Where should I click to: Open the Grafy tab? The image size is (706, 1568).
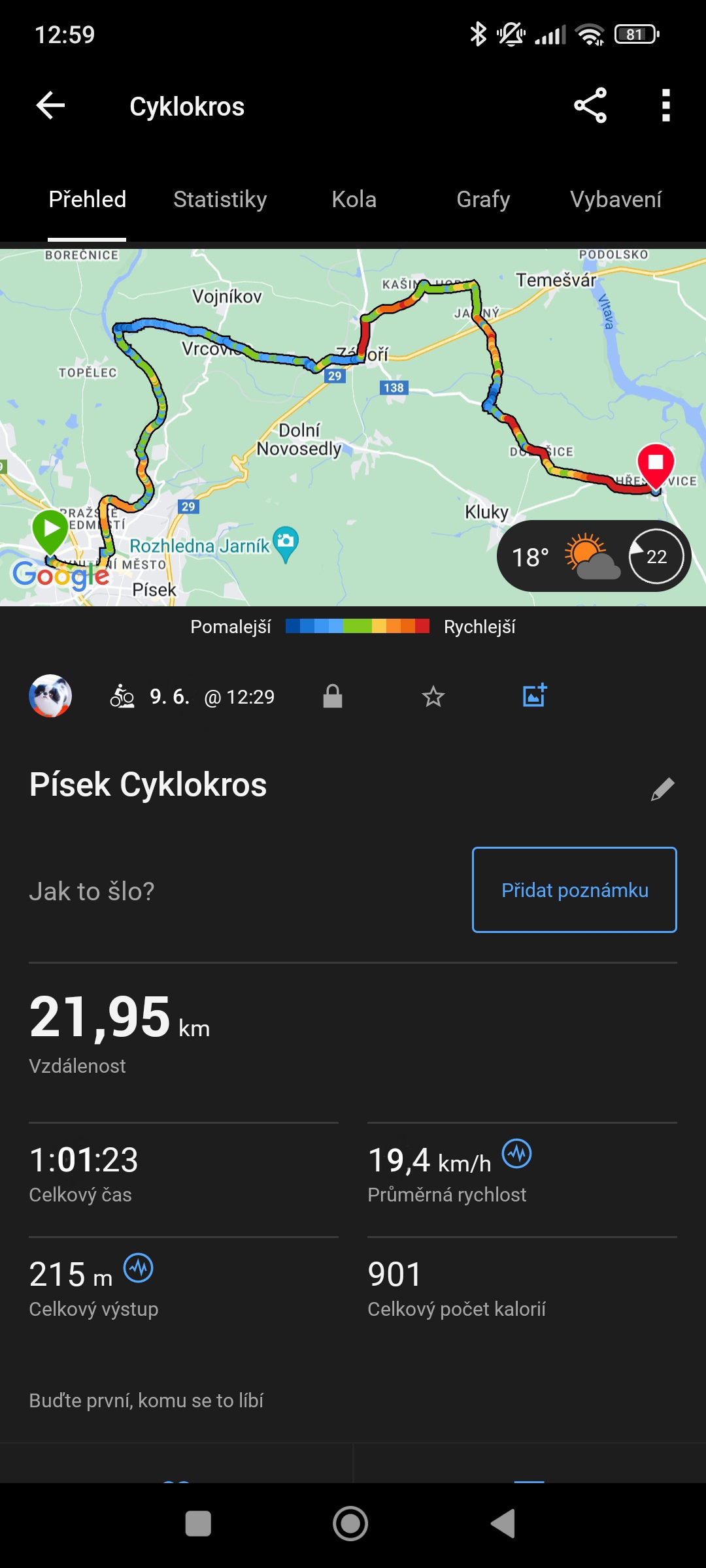[x=483, y=199]
